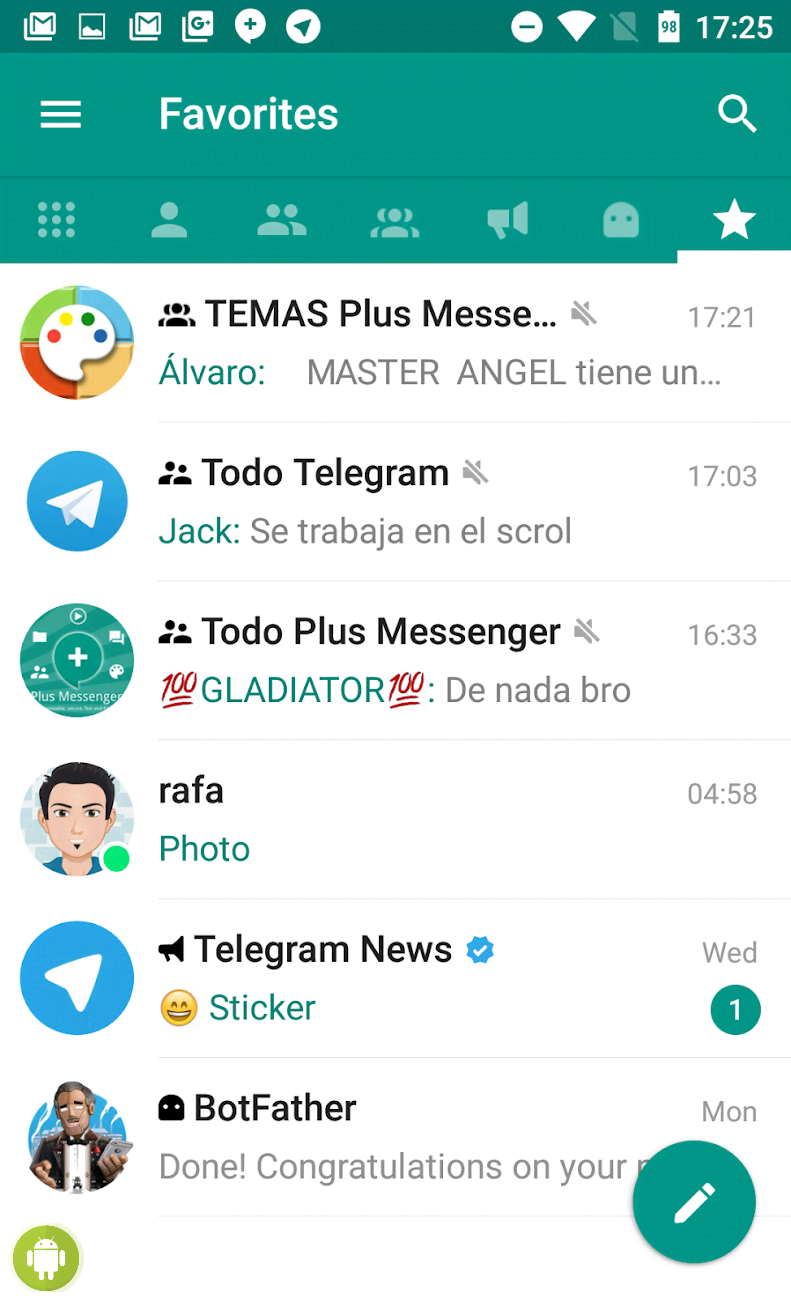Viewport: 791px width, 1300px height.
Task: Switch to the all chats grid tab
Action: (56, 220)
